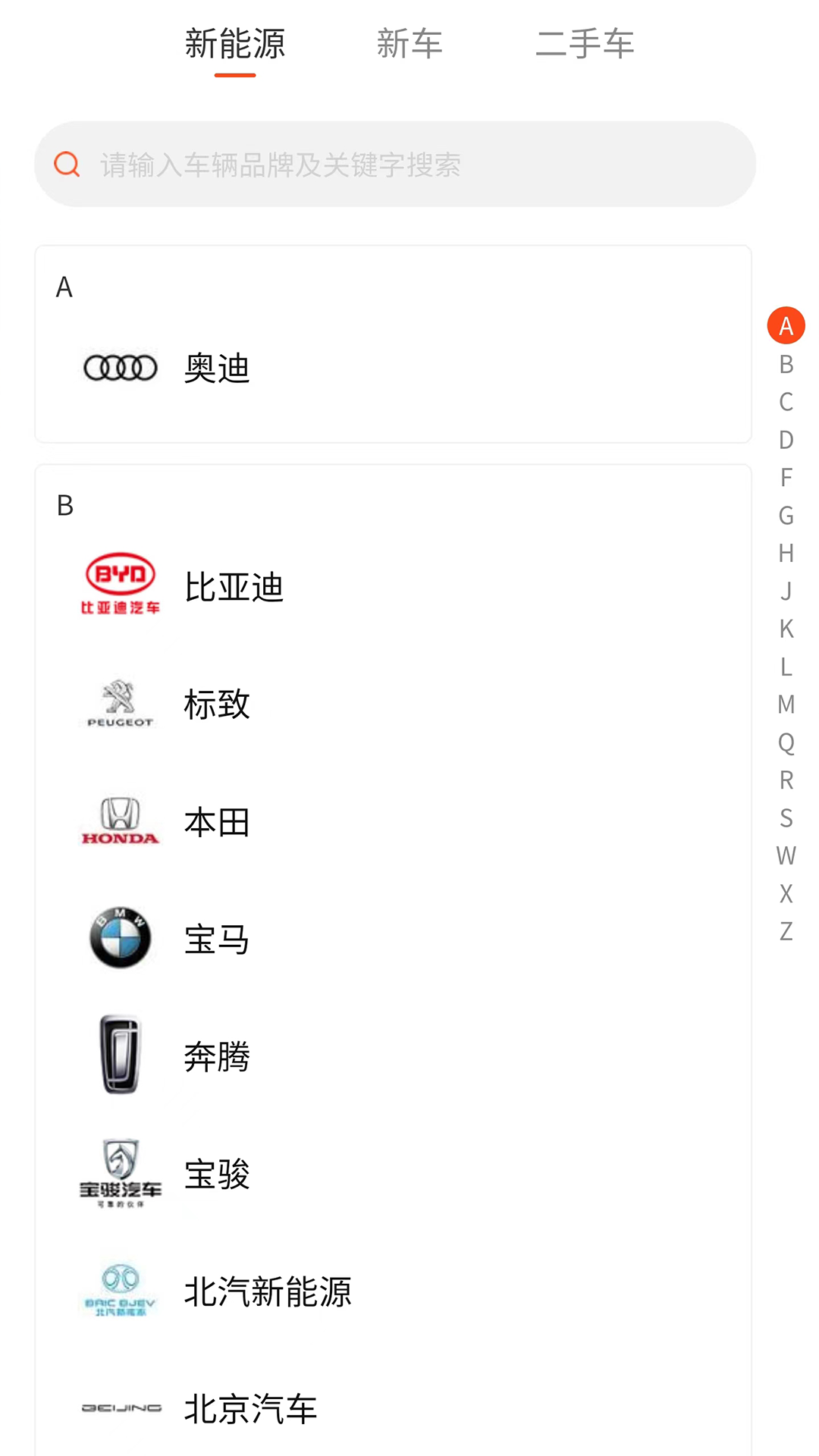This screenshot has width=819, height=1456.
Task: Click the BEIJING 北京汽车 logo
Action: point(120,1407)
